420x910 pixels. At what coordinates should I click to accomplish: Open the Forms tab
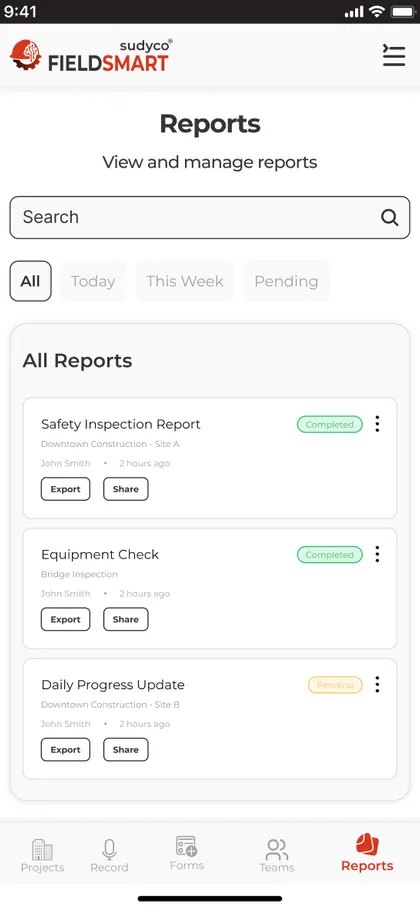pyautogui.click(x=187, y=854)
